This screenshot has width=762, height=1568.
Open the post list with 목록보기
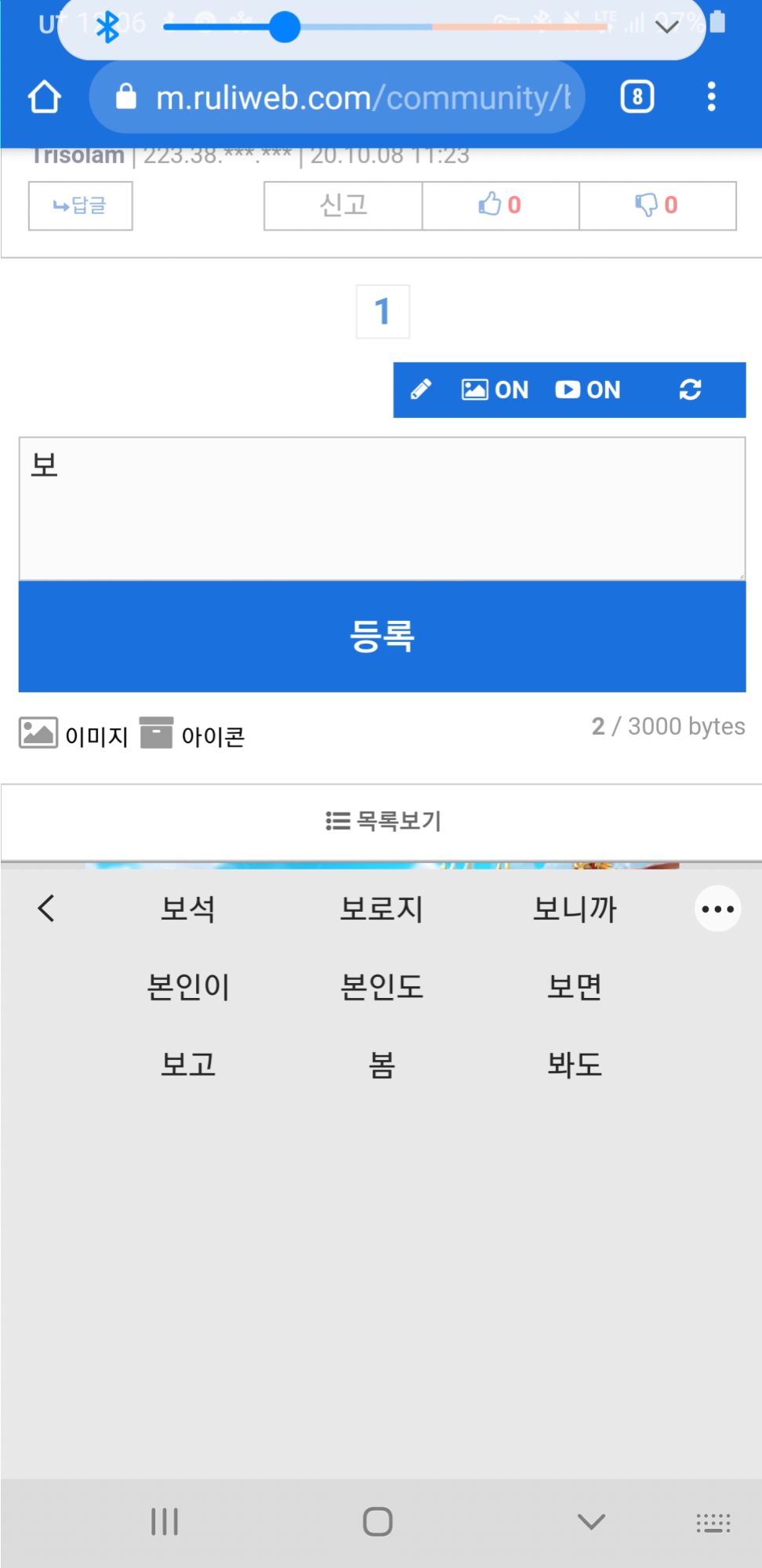pyautogui.click(x=383, y=821)
